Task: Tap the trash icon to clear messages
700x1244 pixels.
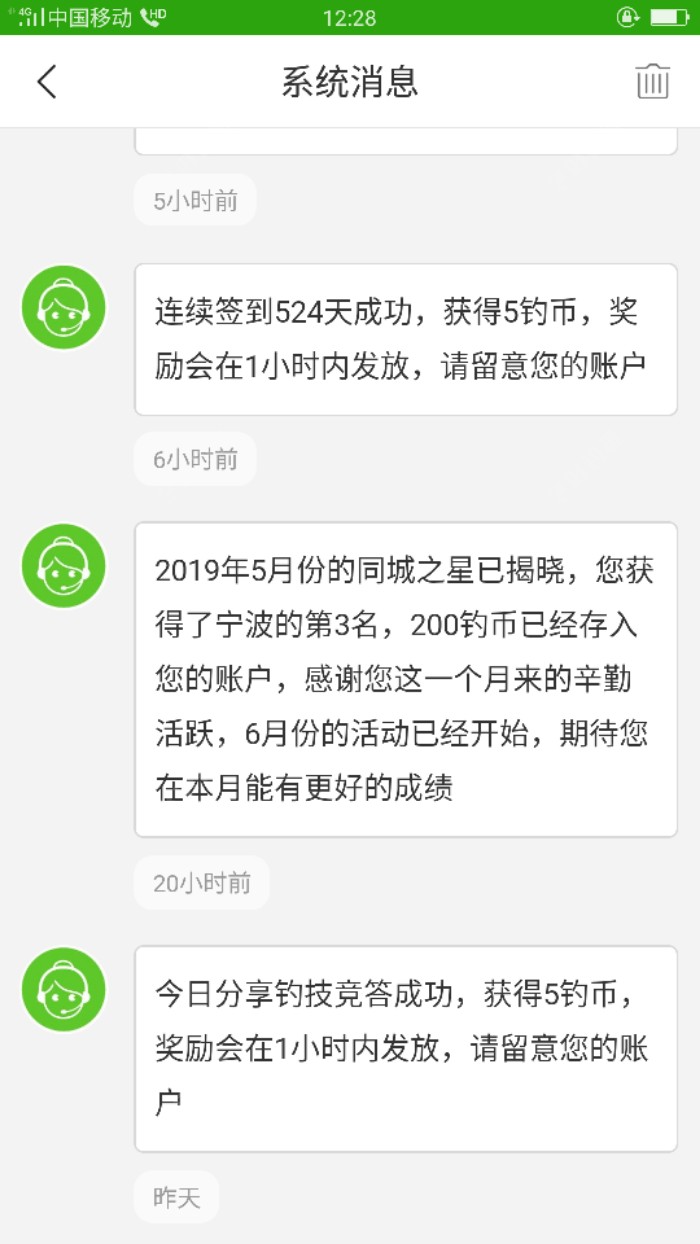Action: point(652,81)
